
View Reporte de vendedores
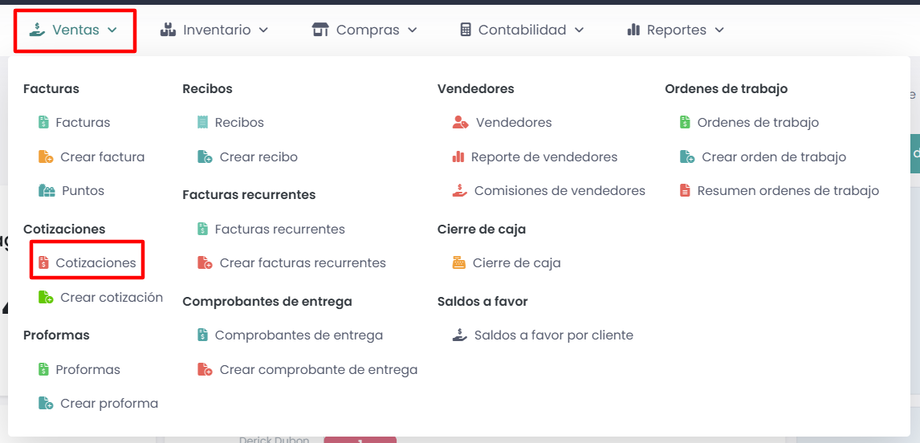tap(544, 157)
